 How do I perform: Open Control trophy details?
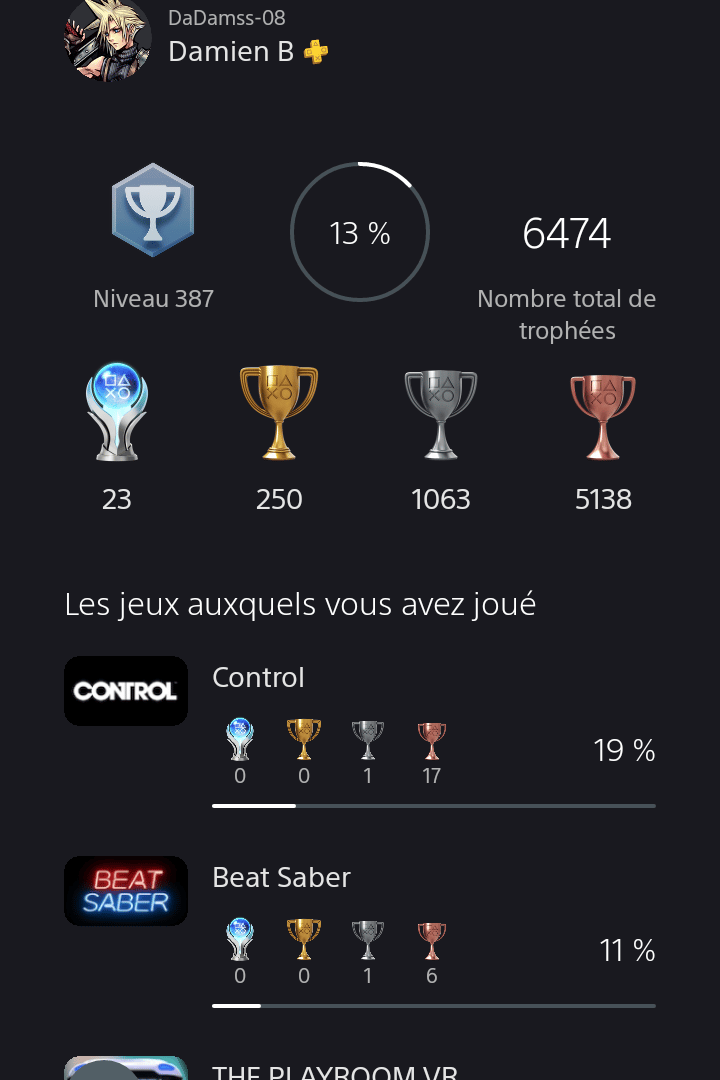(x=258, y=678)
